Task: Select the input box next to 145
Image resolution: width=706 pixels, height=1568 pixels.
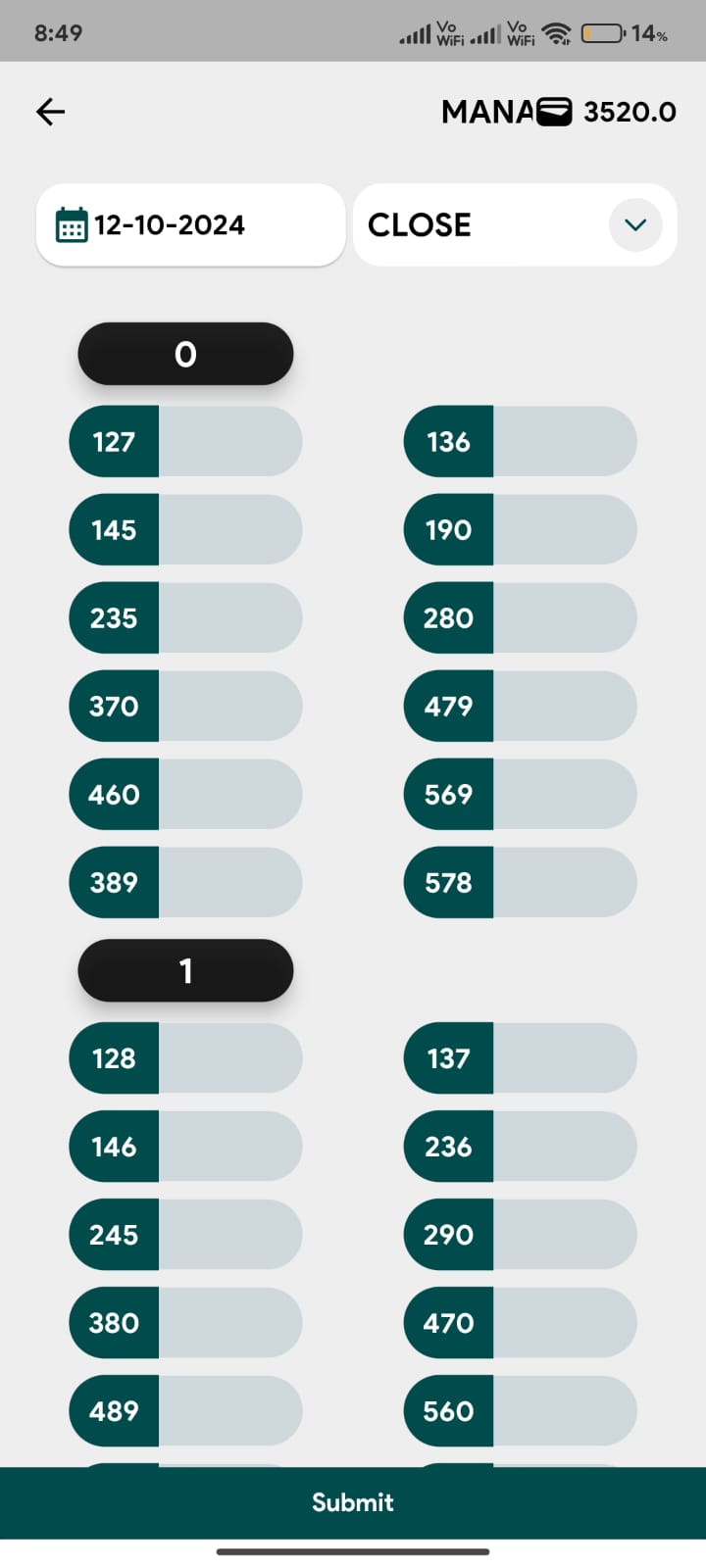Action: pos(228,530)
